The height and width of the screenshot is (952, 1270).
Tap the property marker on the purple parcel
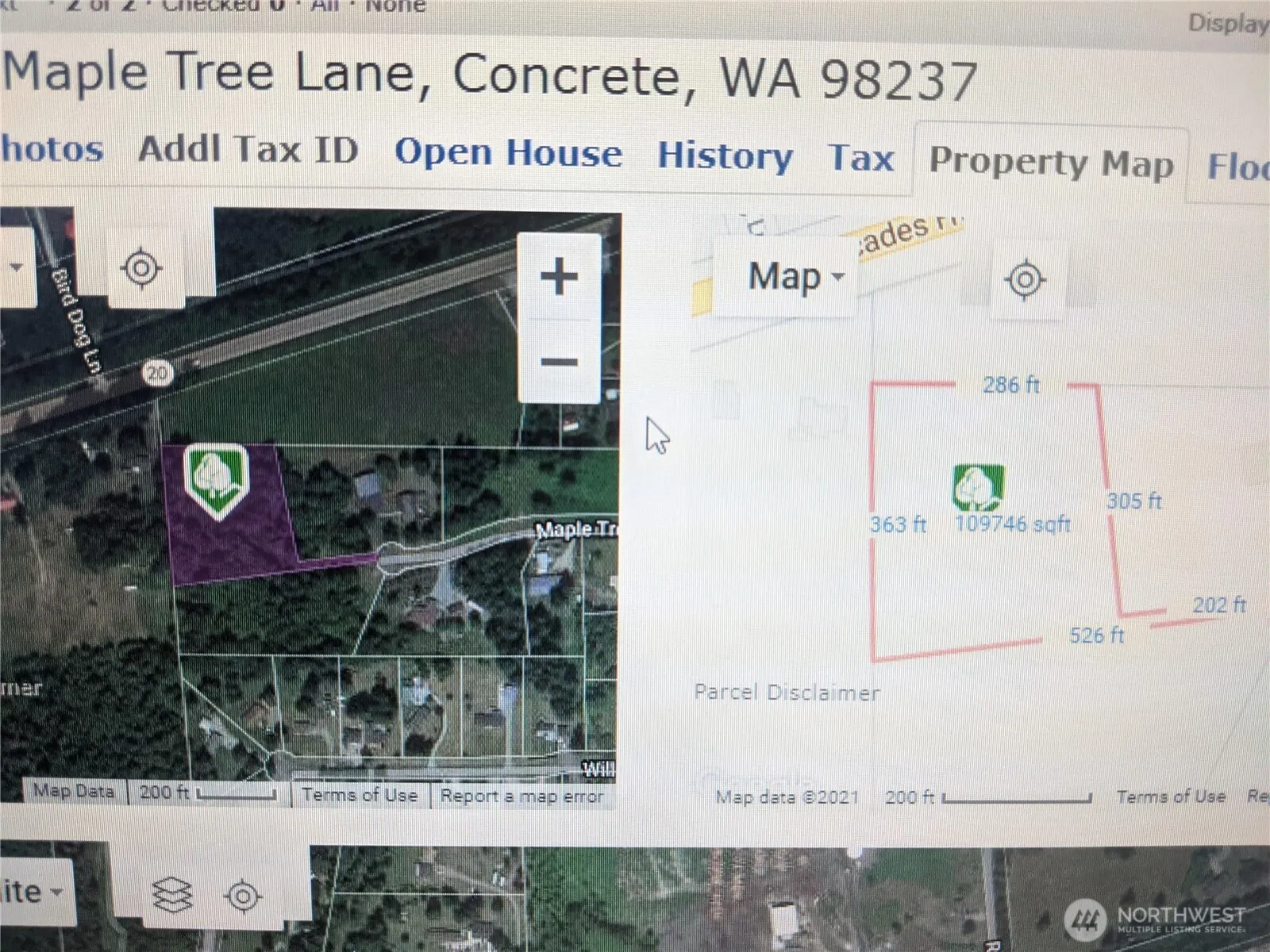(217, 480)
